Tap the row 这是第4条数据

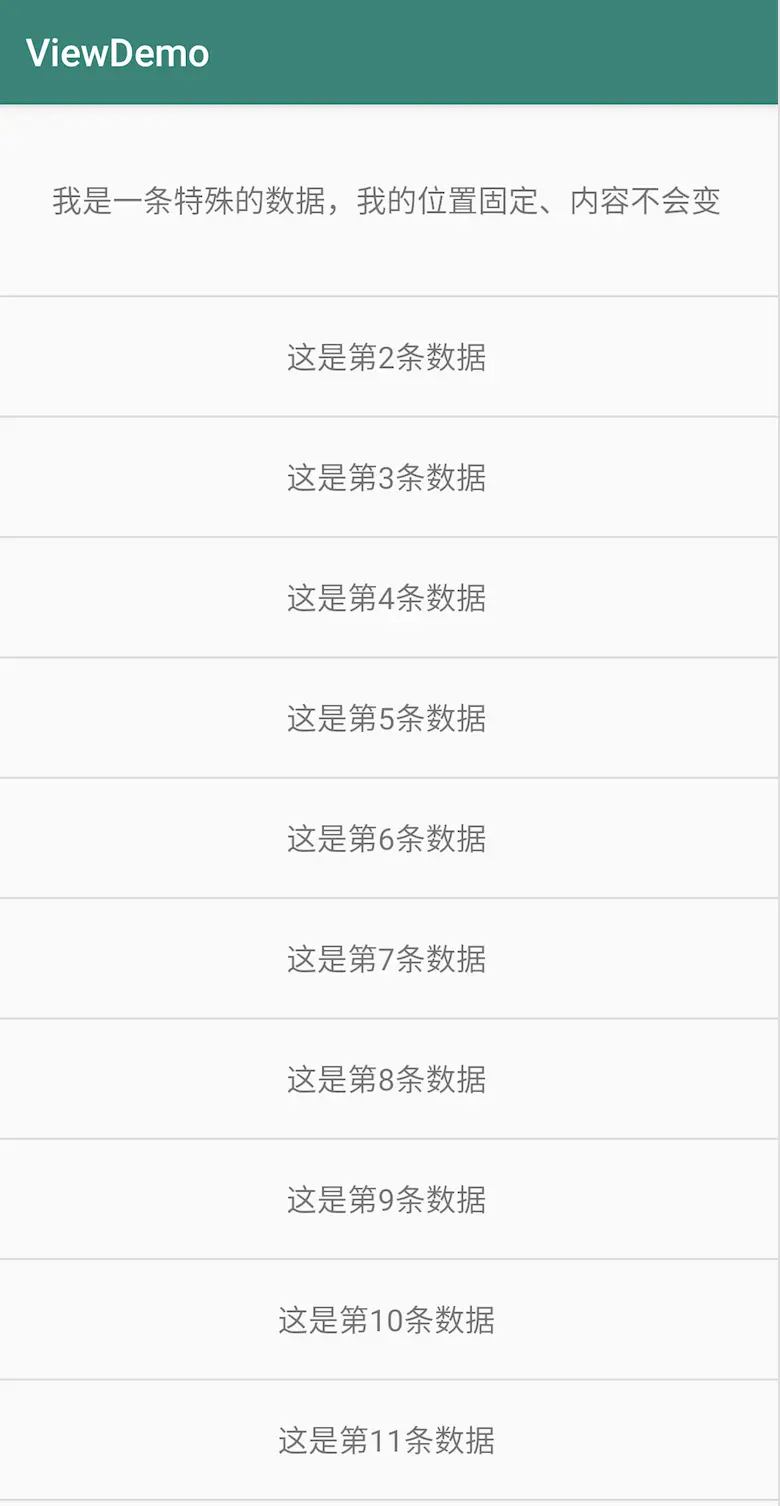[389, 597]
